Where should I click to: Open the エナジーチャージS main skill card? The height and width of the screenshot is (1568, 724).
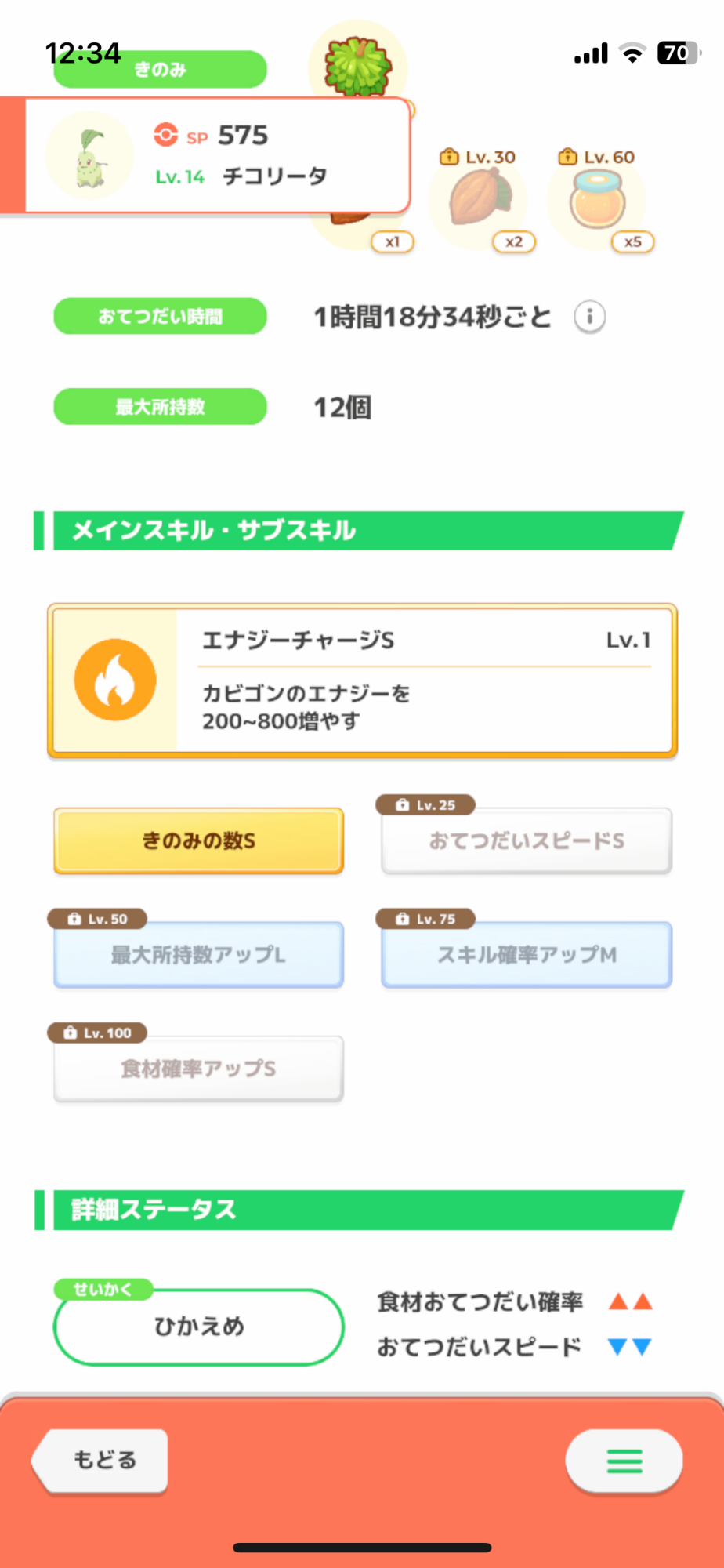point(362,681)
